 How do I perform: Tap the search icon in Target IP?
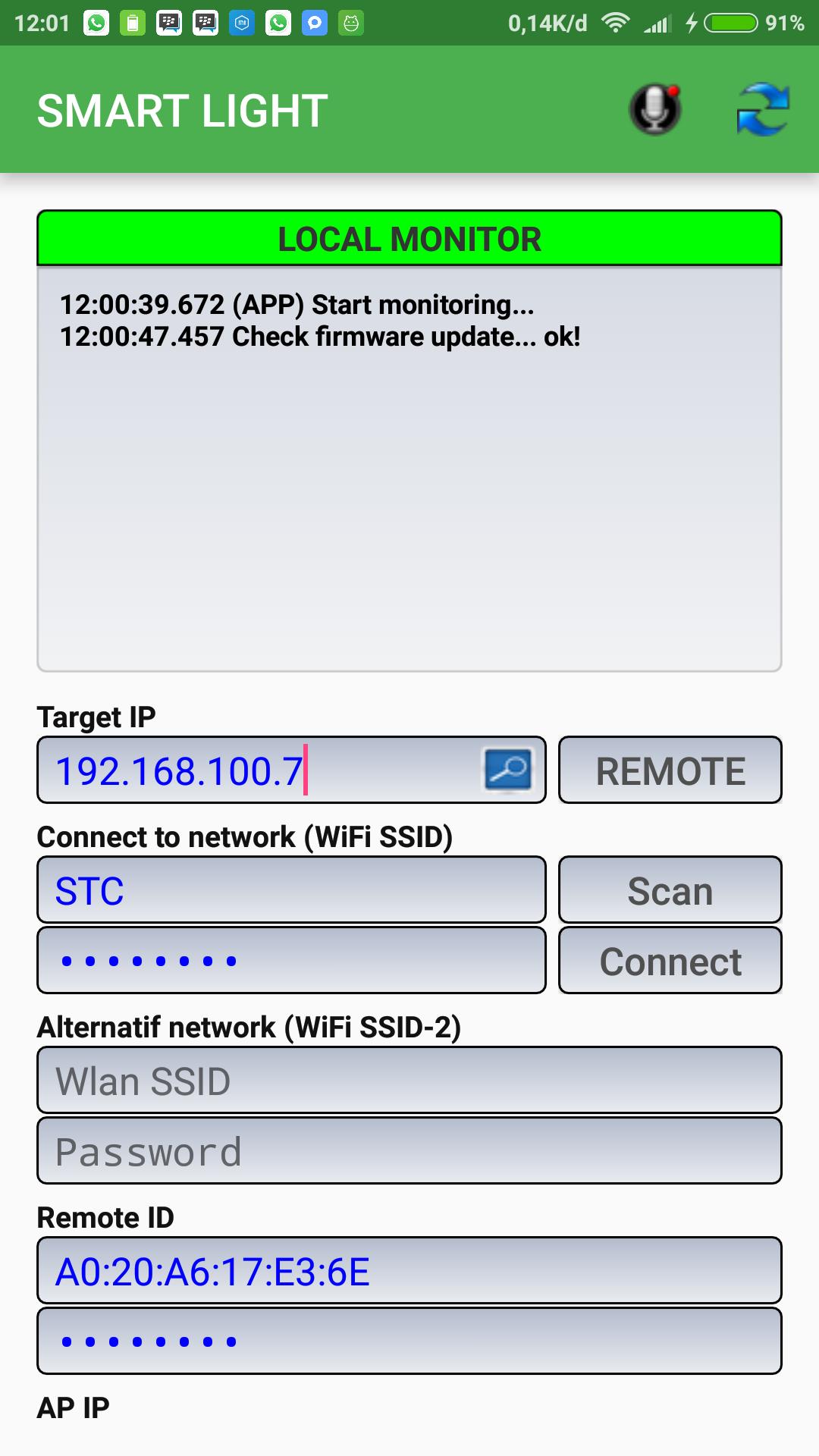[507, 770]
